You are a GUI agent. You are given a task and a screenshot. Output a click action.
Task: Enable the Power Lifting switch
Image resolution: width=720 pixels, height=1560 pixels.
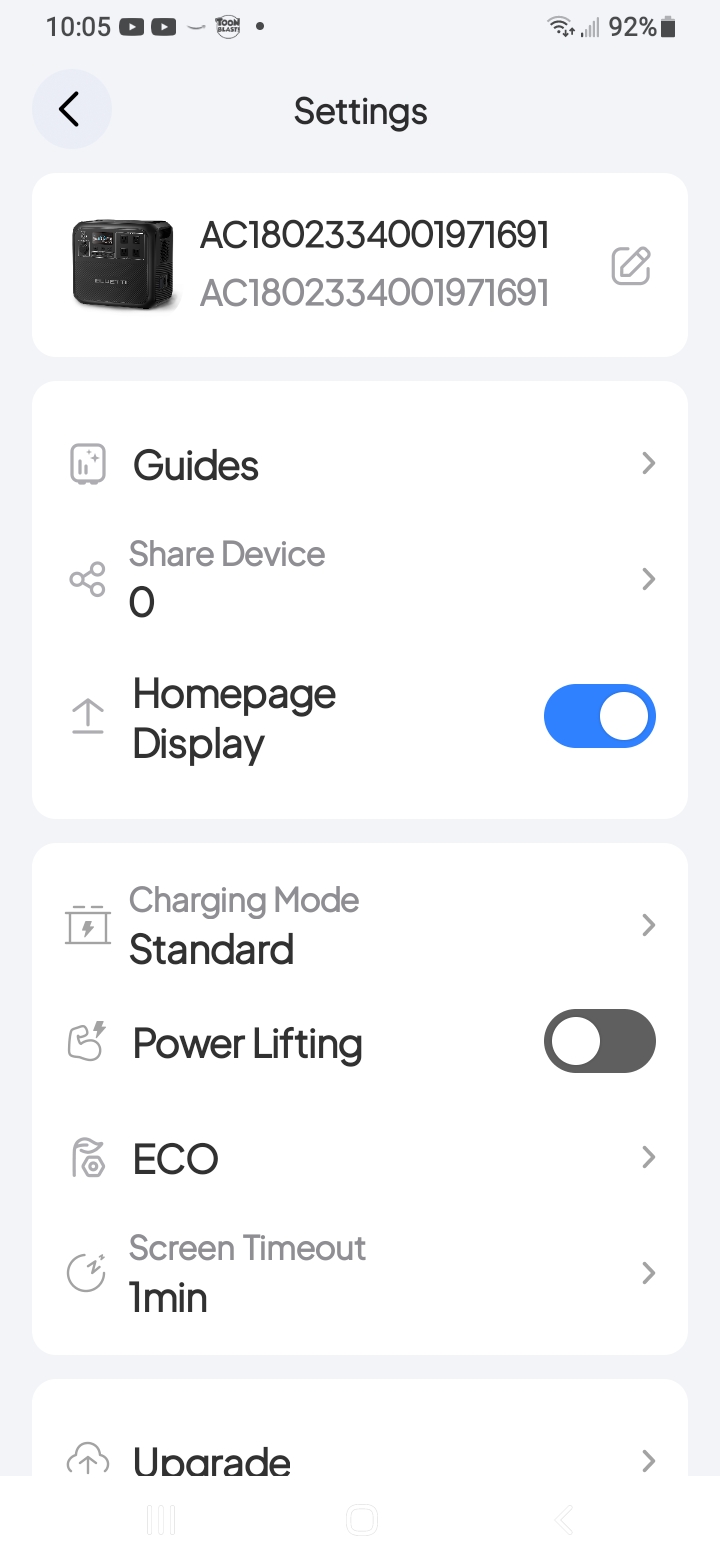600,1041
